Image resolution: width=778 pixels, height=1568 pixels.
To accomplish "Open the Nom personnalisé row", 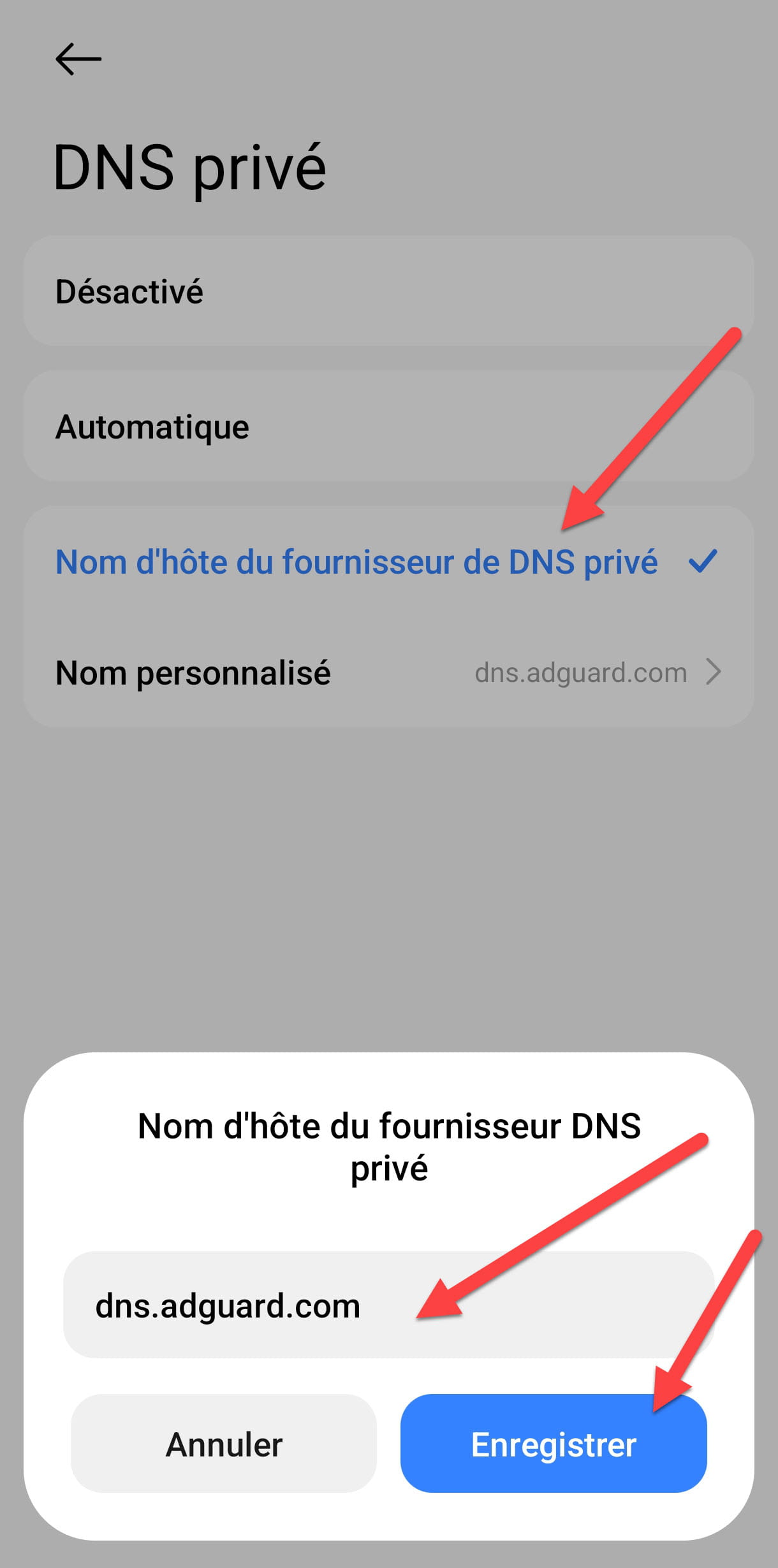I will point(388,672).
